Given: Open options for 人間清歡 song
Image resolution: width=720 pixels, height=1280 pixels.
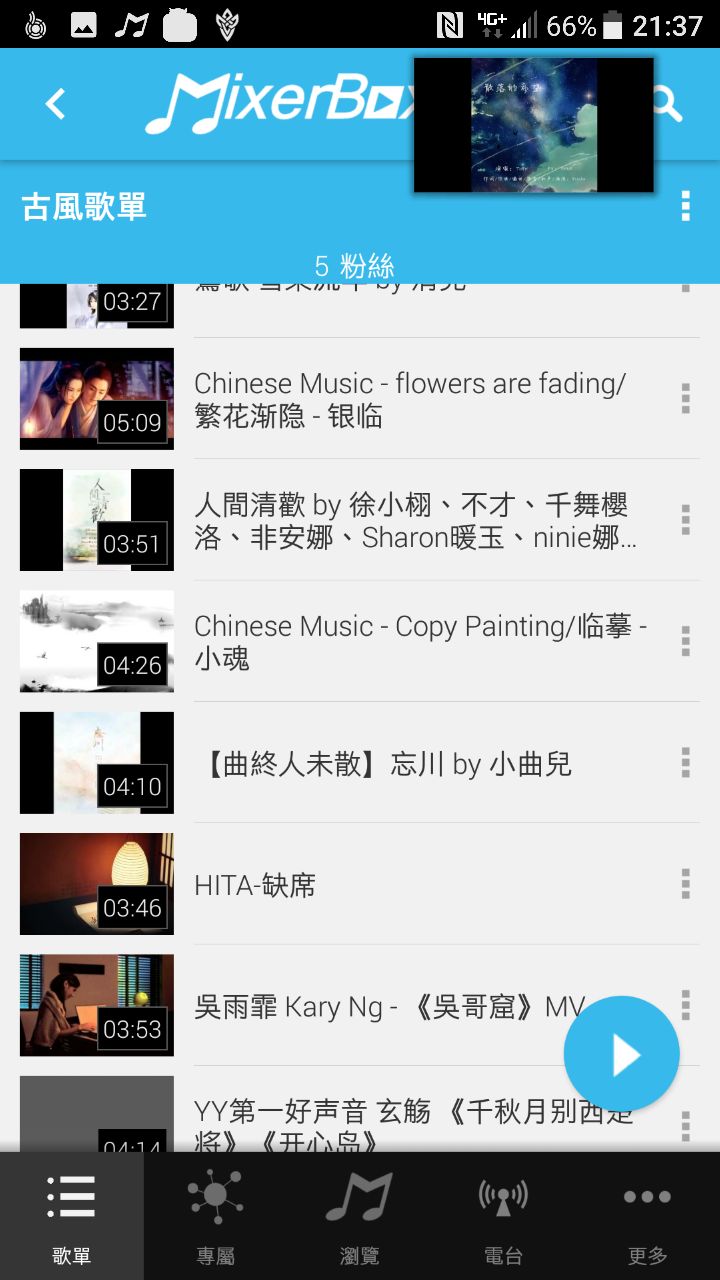Looking at the screenshot, I should tap(685, 520).
